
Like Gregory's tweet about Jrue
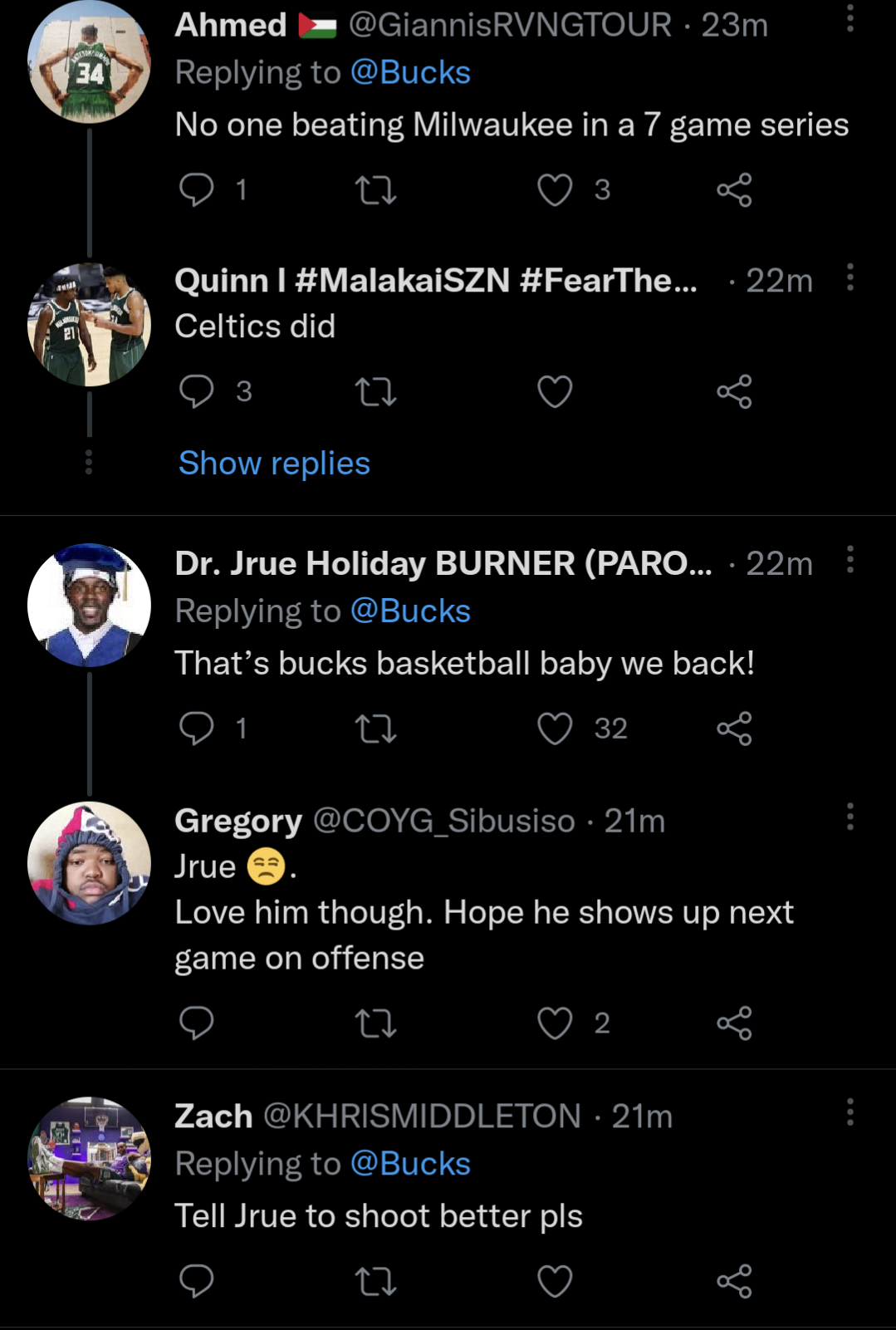pyautogui.click(x=555, y=1023)
